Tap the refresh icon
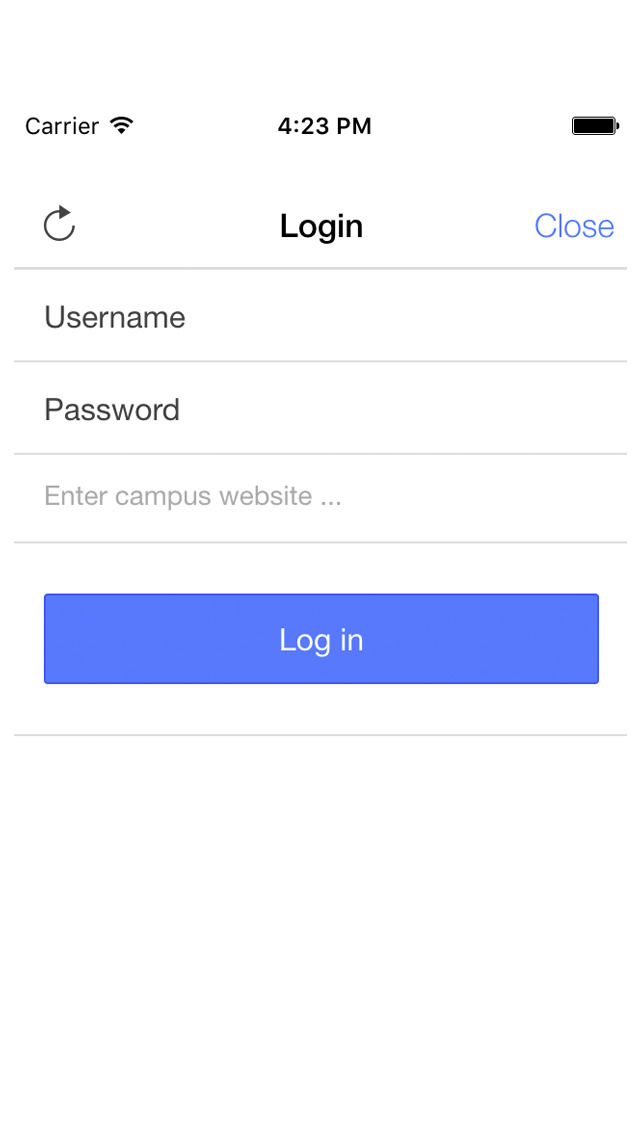 [x=59, y=224]
